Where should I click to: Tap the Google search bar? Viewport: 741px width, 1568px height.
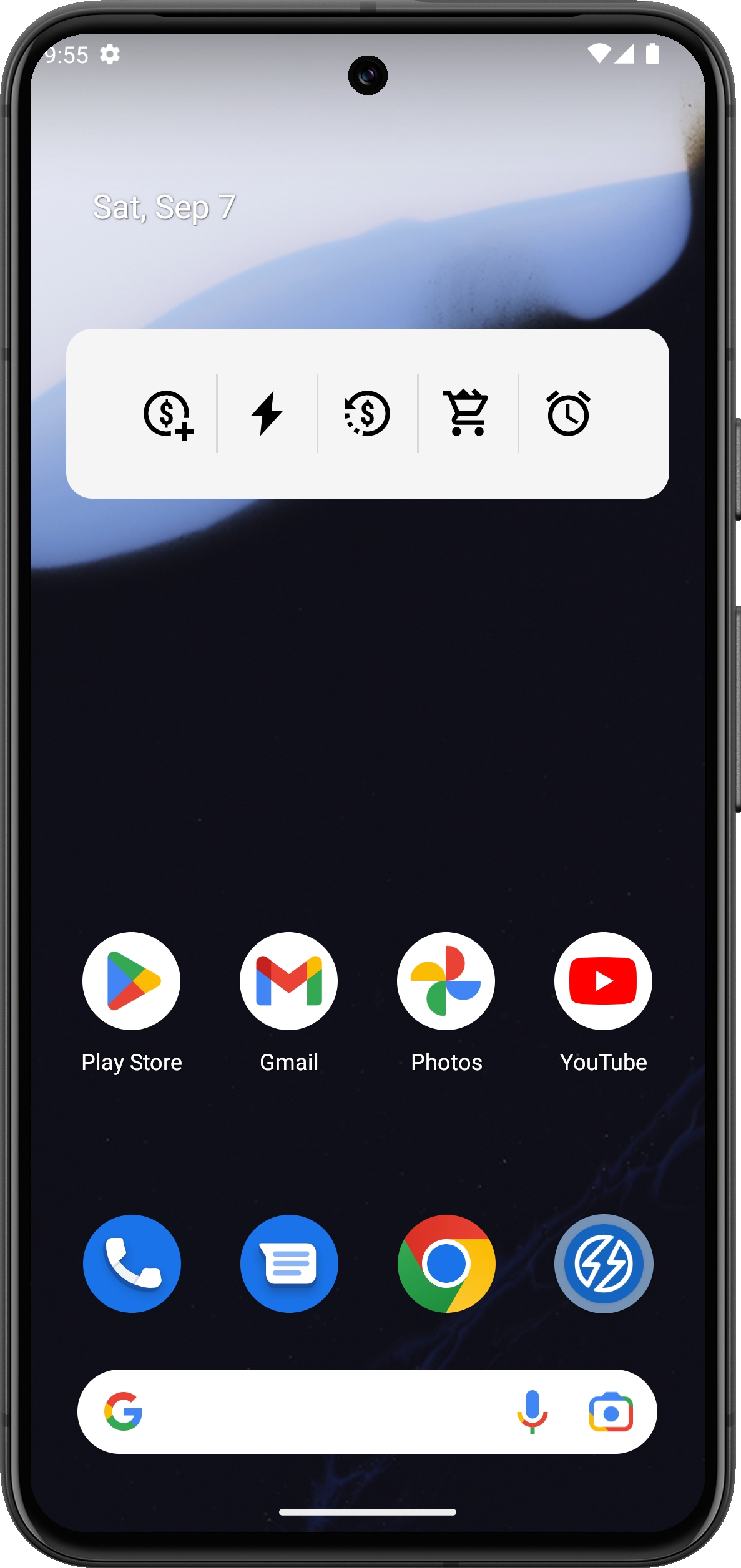[312, 1411]
